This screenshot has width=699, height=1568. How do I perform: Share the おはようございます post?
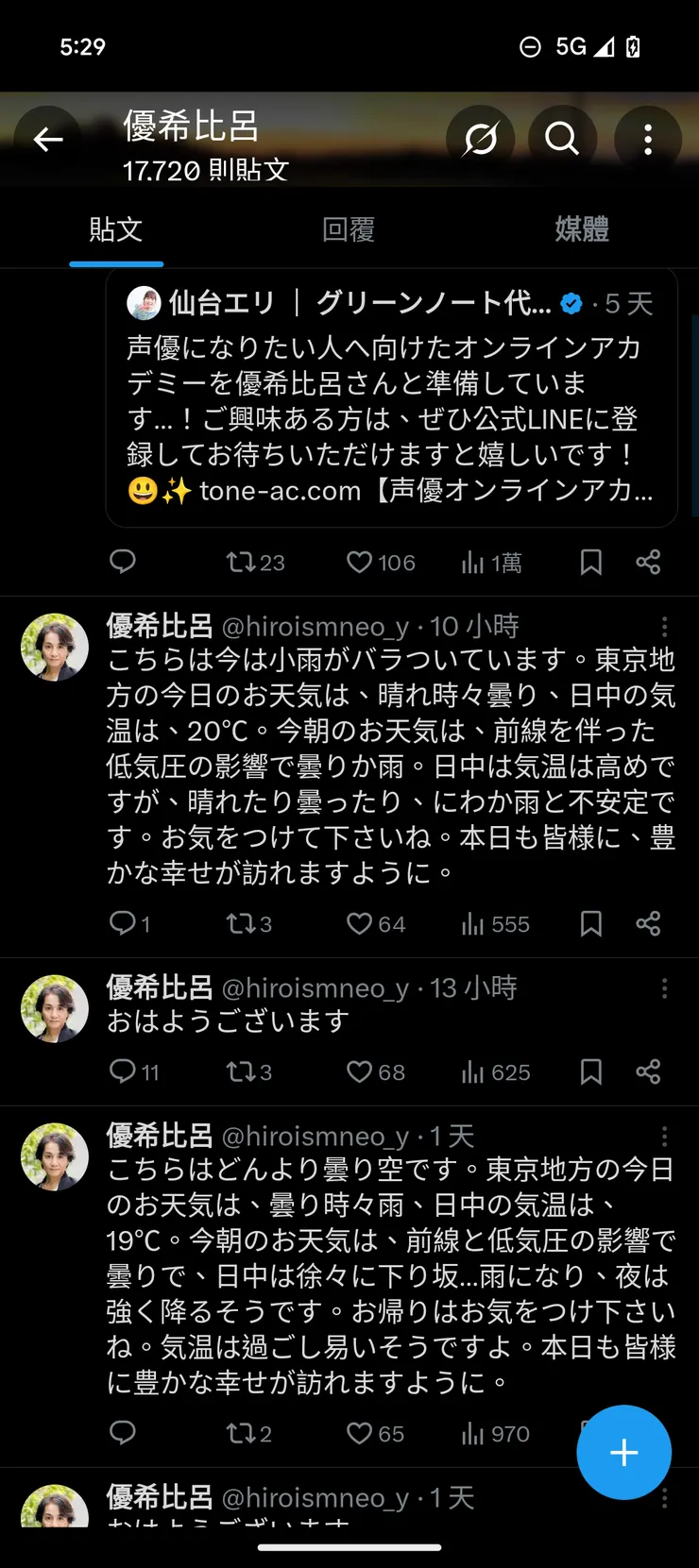tap(649, 1071)
